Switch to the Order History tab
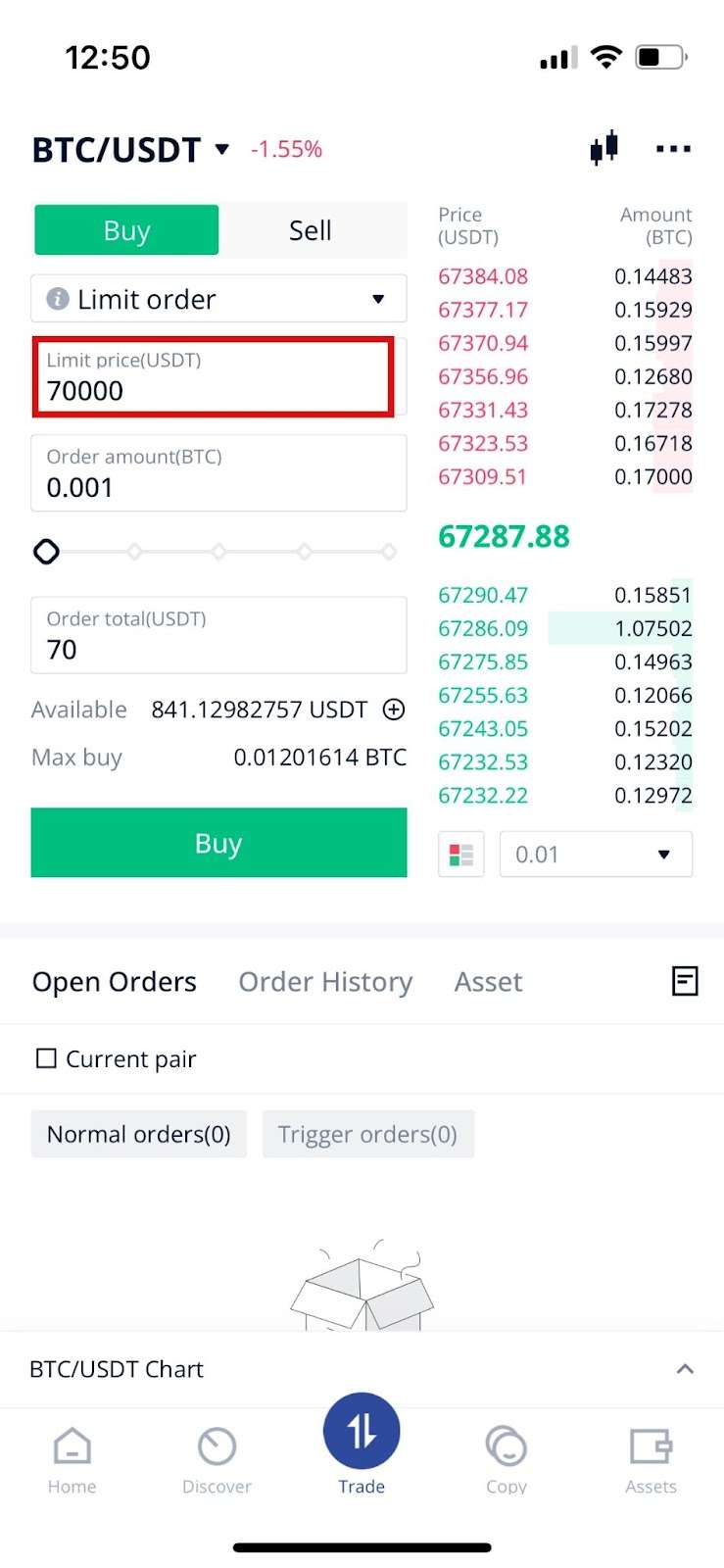Image resolution: width=724 pixels, height=1568 pixels. click(325, 982)
